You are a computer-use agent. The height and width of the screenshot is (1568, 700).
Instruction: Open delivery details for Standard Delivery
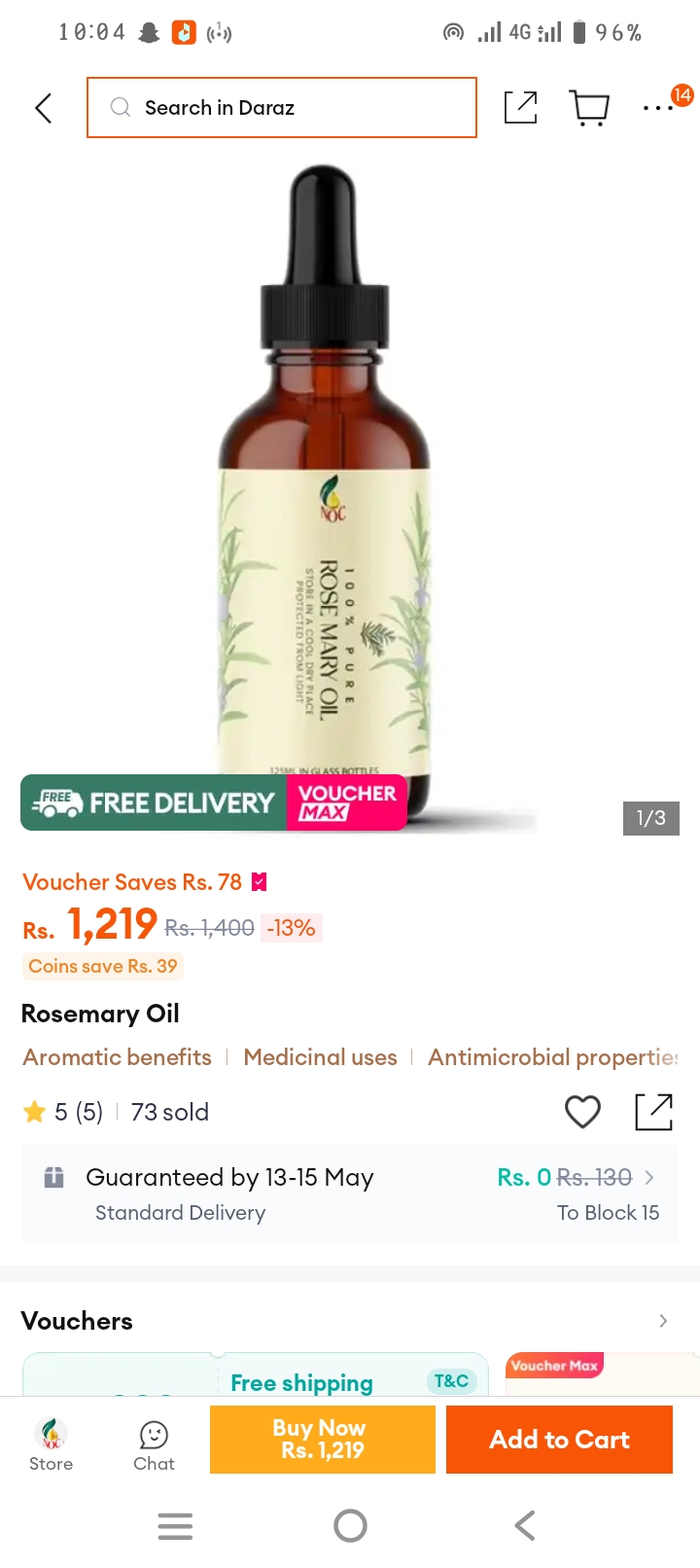350,1194
